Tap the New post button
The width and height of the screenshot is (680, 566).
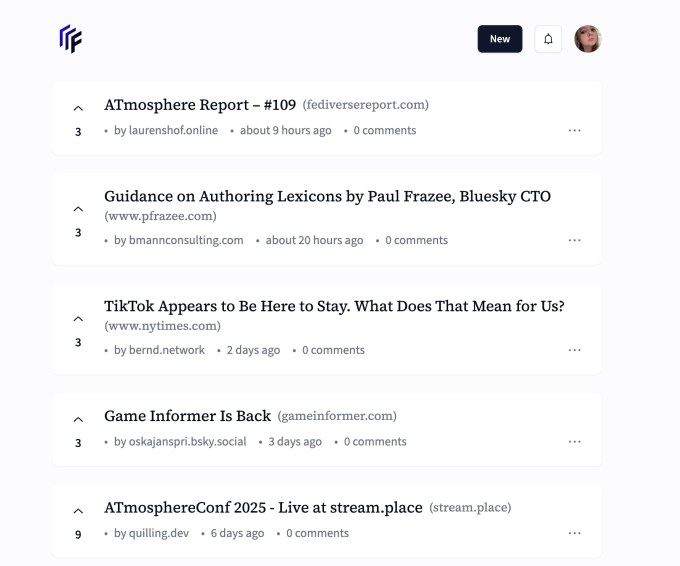coord(499,39)
